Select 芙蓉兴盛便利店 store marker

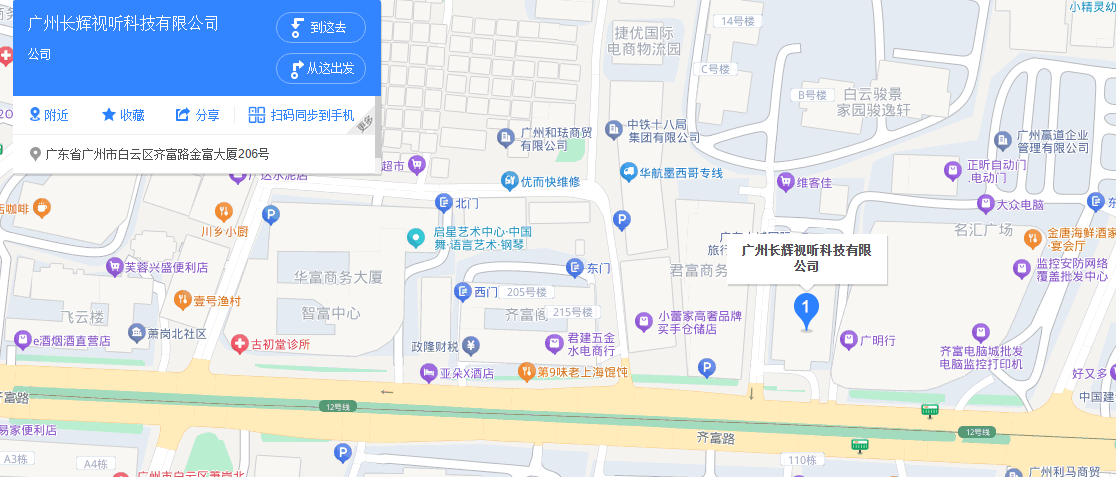[115, 267]
